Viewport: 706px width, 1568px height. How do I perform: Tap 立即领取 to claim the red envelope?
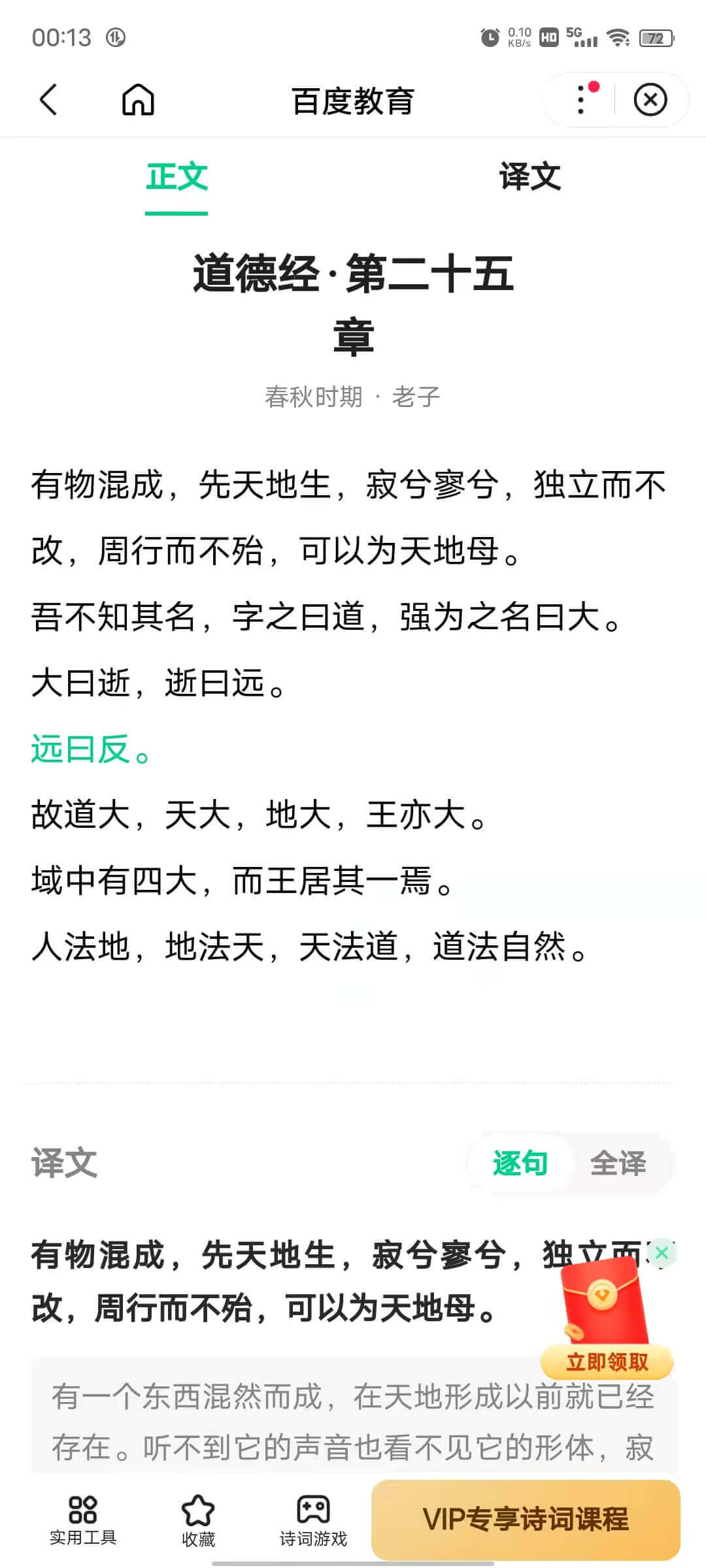607,1362
